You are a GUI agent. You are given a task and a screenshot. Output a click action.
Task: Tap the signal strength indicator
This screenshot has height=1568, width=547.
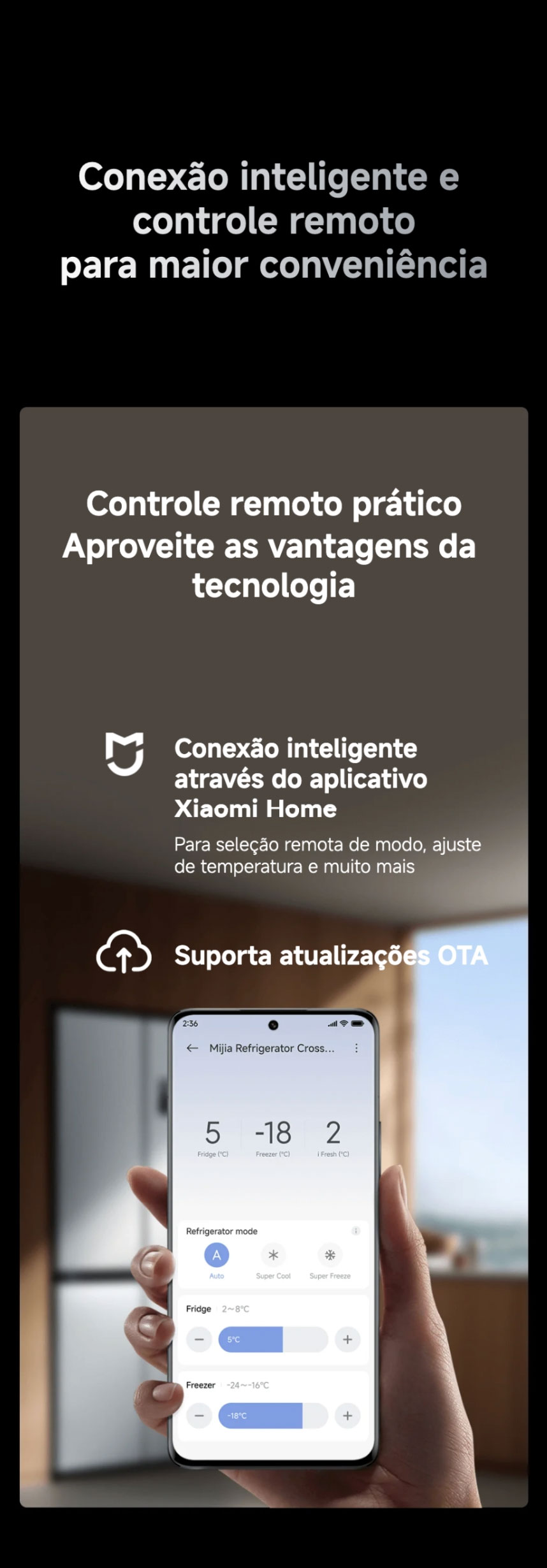coord(332,1024)
